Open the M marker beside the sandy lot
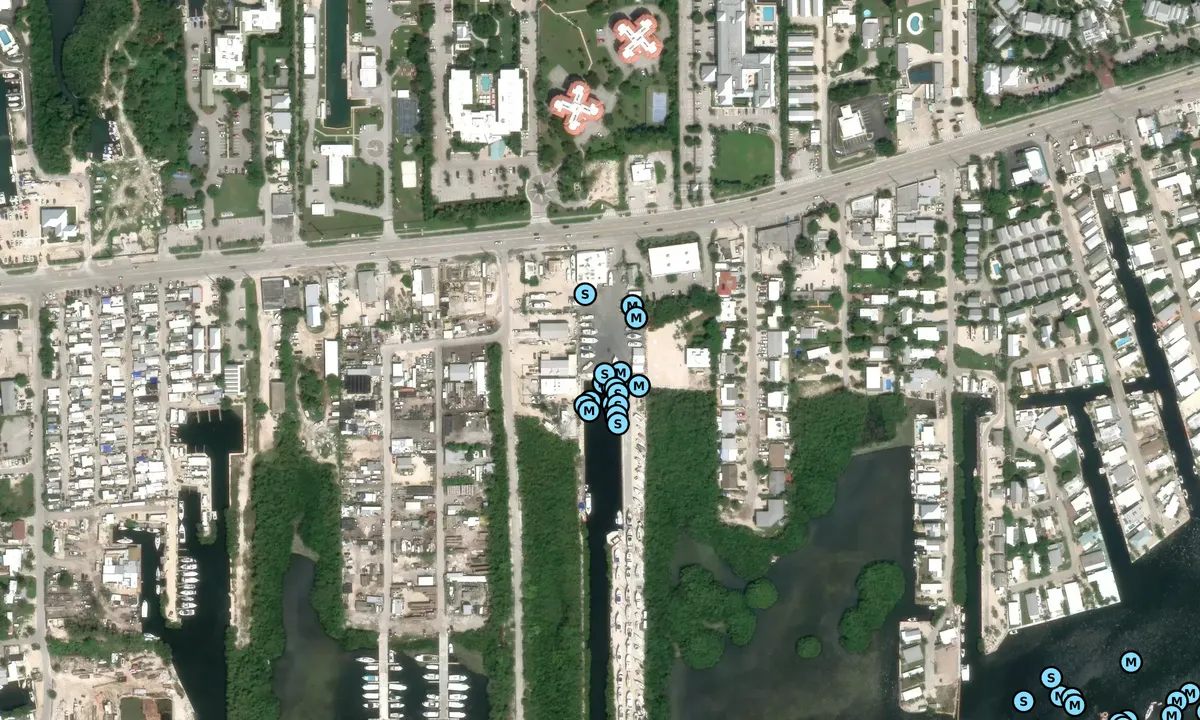 pos(639,385)
